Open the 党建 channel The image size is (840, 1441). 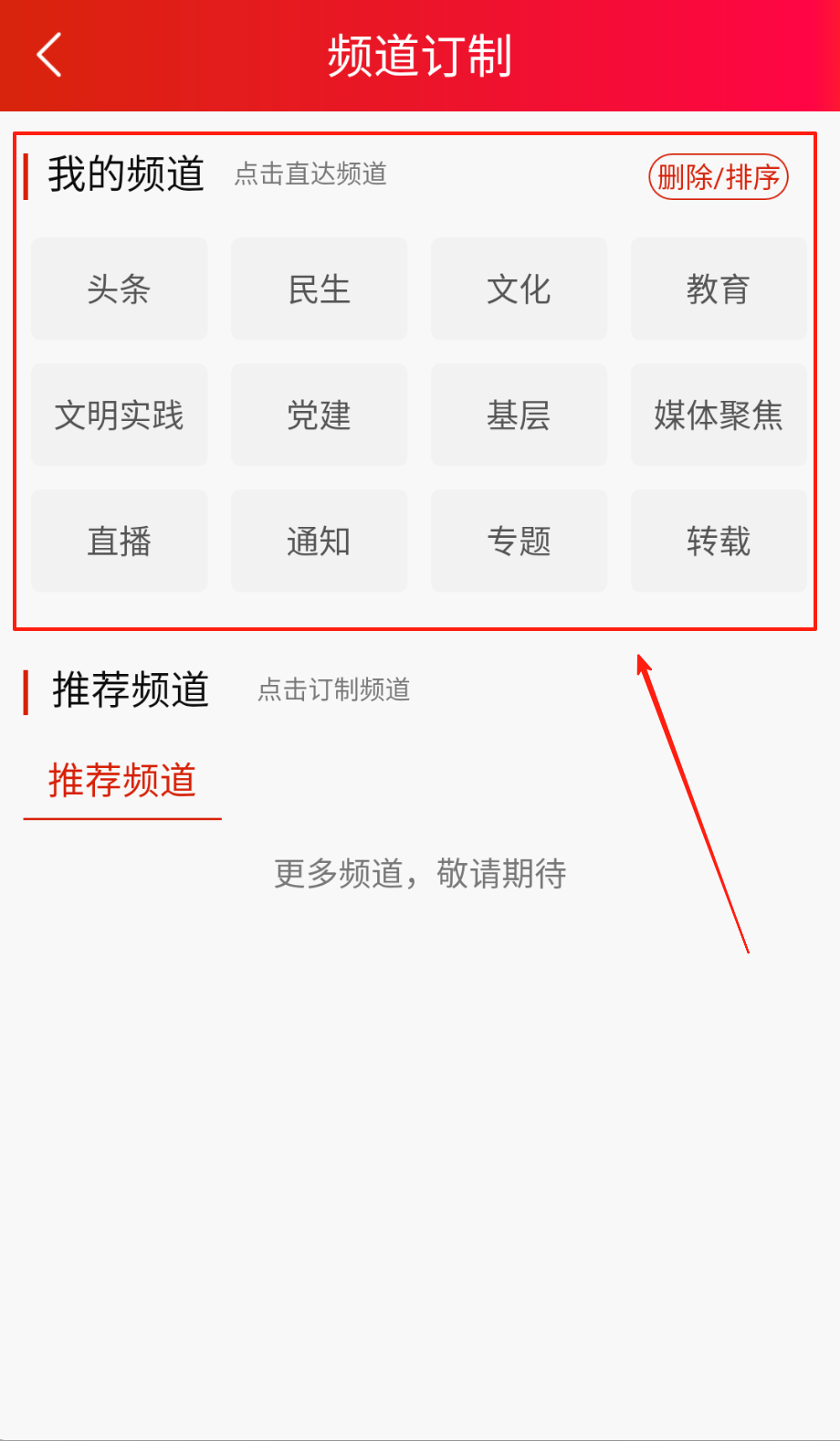pyautogui.click(x=319, y=415)
